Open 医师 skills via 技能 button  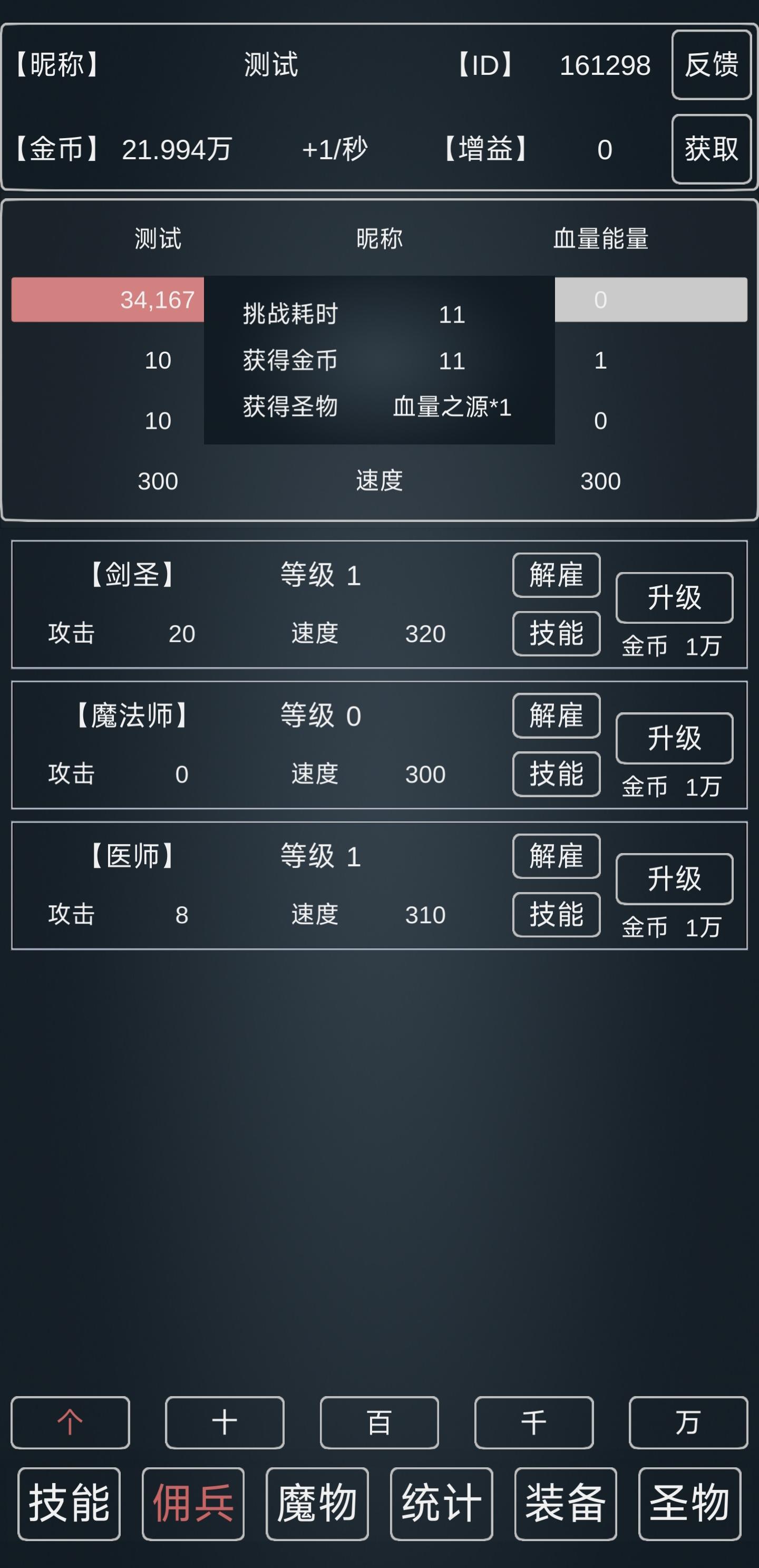pyautogui.click(x=556, y=915)
